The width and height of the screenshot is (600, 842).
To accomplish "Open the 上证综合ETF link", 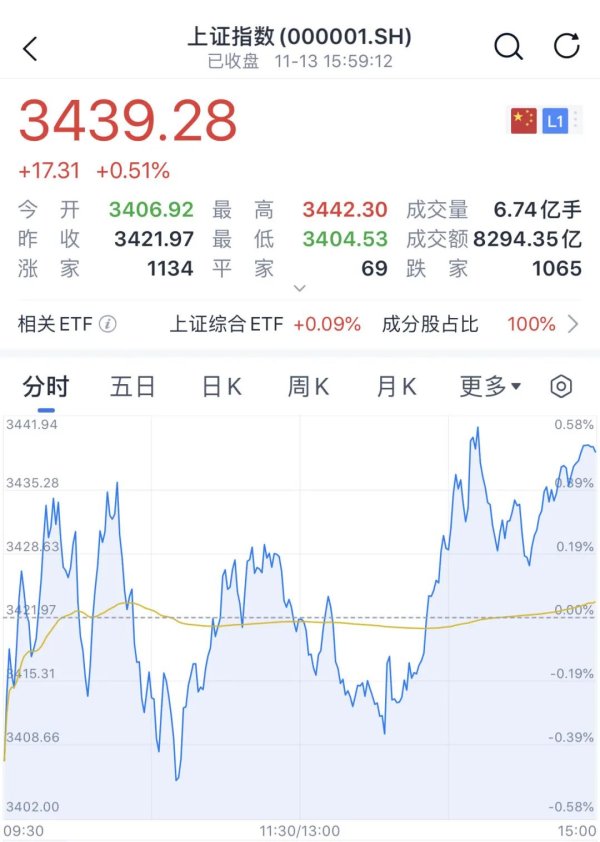I will pyautogui.click(x=264, y=324).
